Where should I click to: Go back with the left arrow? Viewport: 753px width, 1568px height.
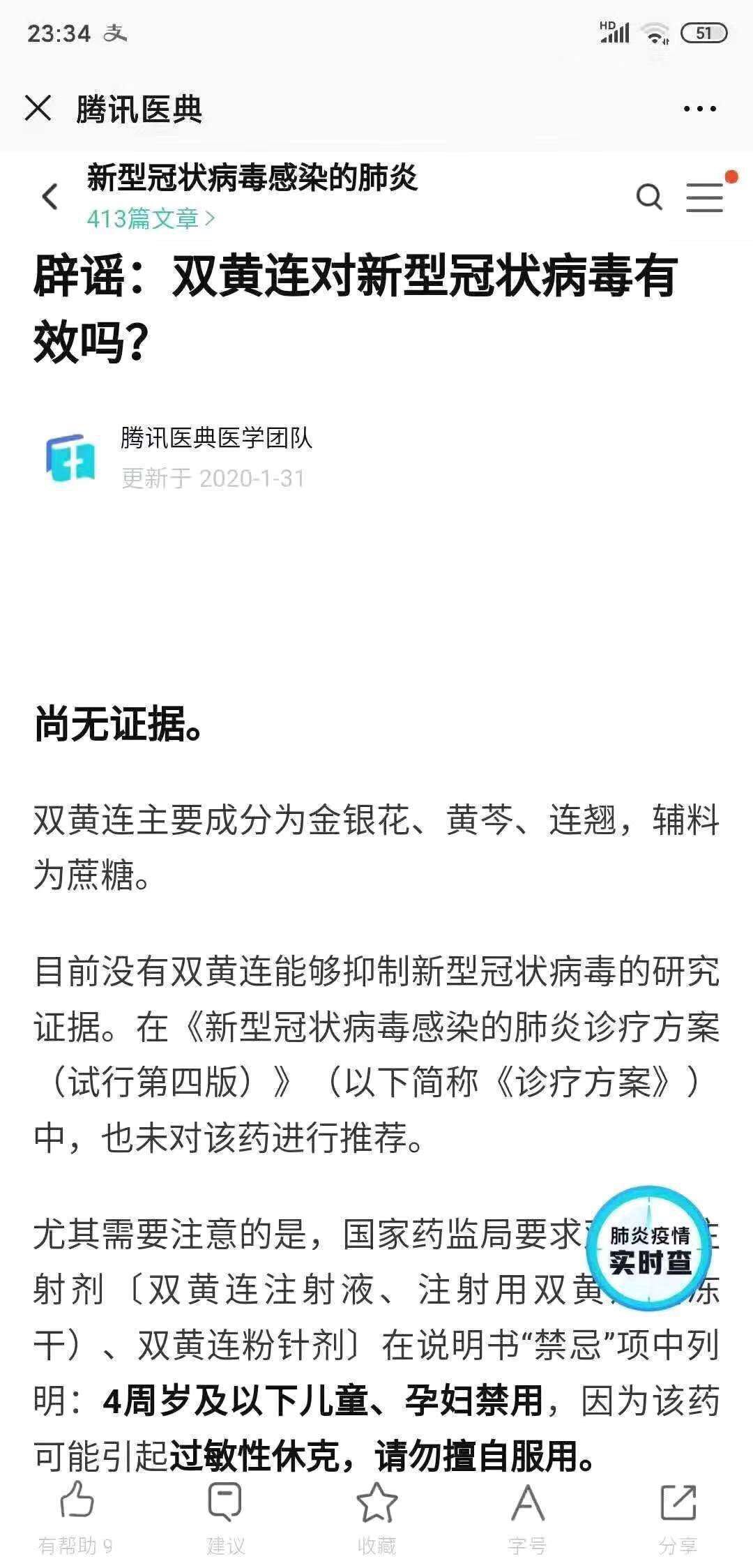(x=50, y=197)
